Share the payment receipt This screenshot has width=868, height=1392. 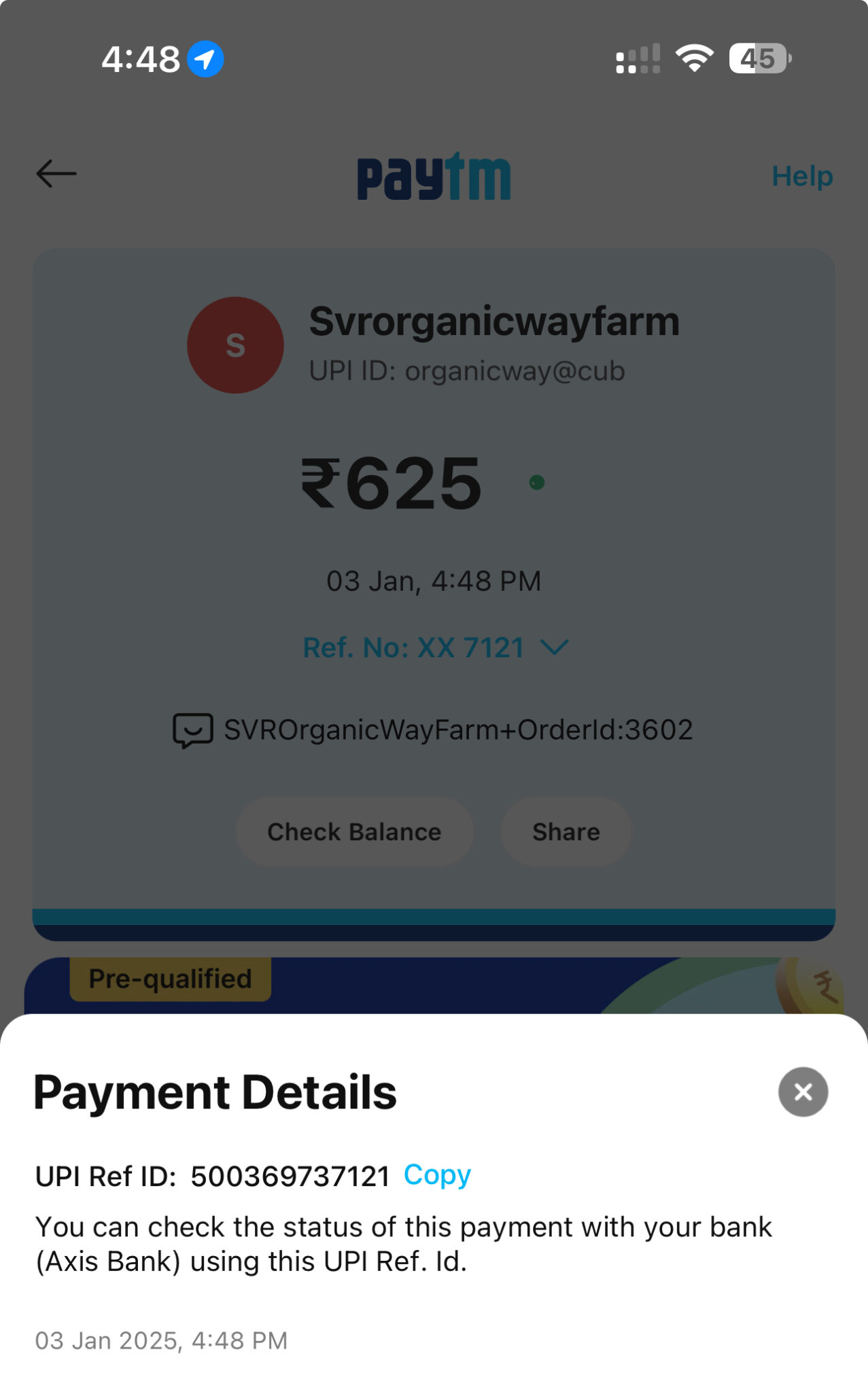[566, 832]
